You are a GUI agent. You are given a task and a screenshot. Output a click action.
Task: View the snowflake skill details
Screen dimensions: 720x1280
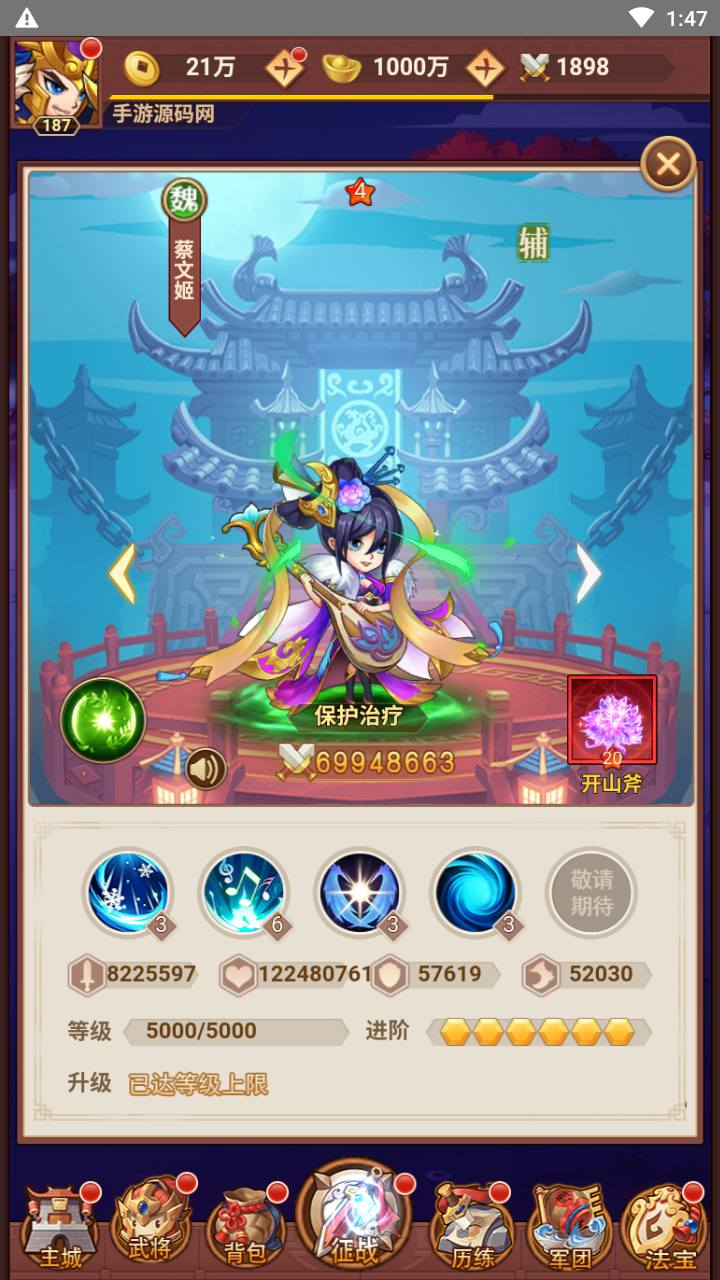[x=128, y=891]
